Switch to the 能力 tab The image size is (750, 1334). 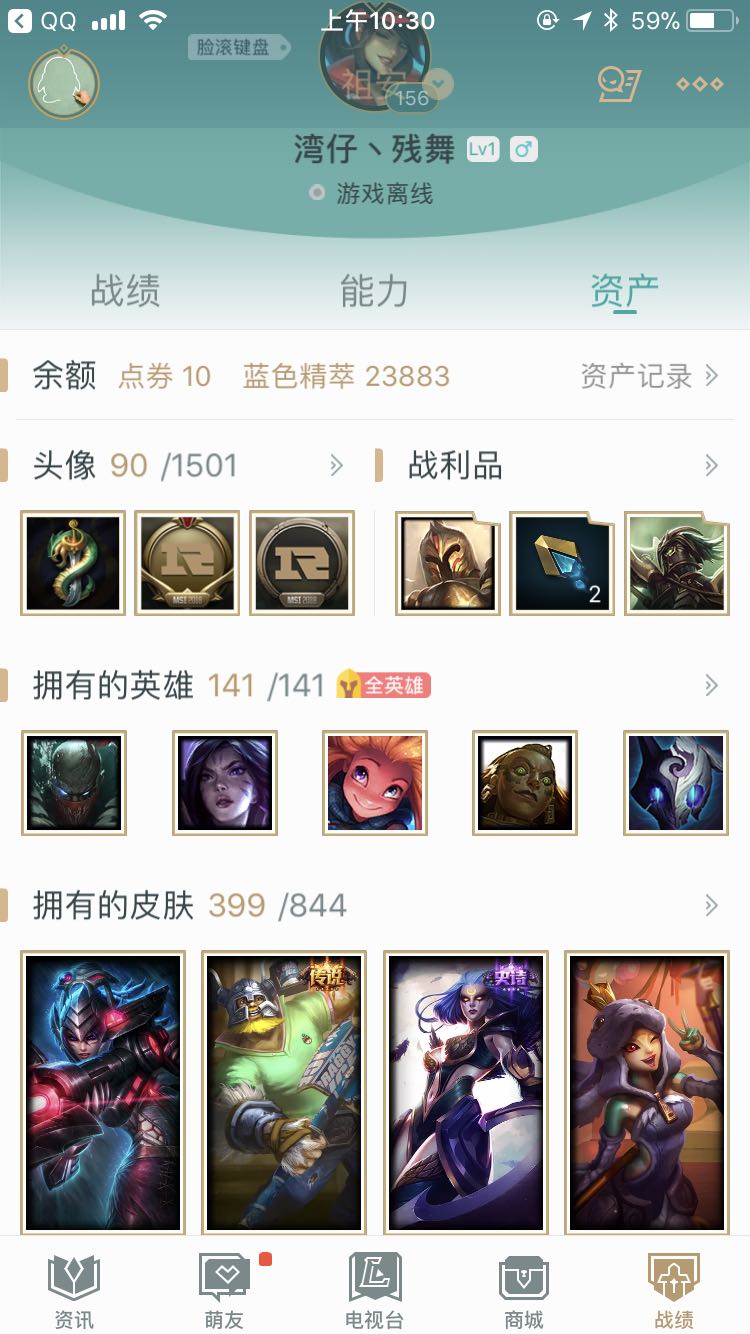tap(374, 291)
